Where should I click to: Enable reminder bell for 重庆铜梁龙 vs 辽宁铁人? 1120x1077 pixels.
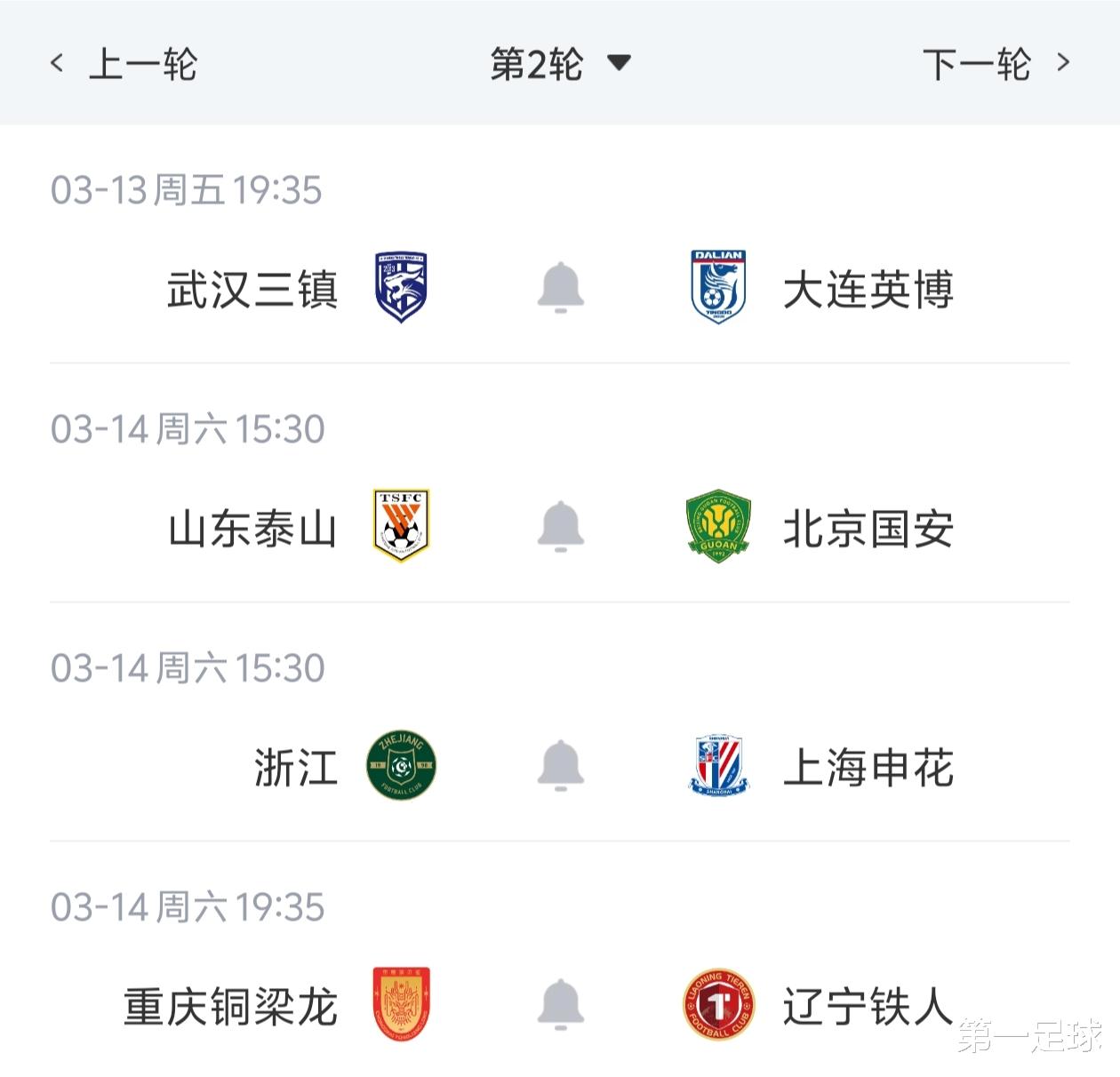click(x=561, y=1005)
